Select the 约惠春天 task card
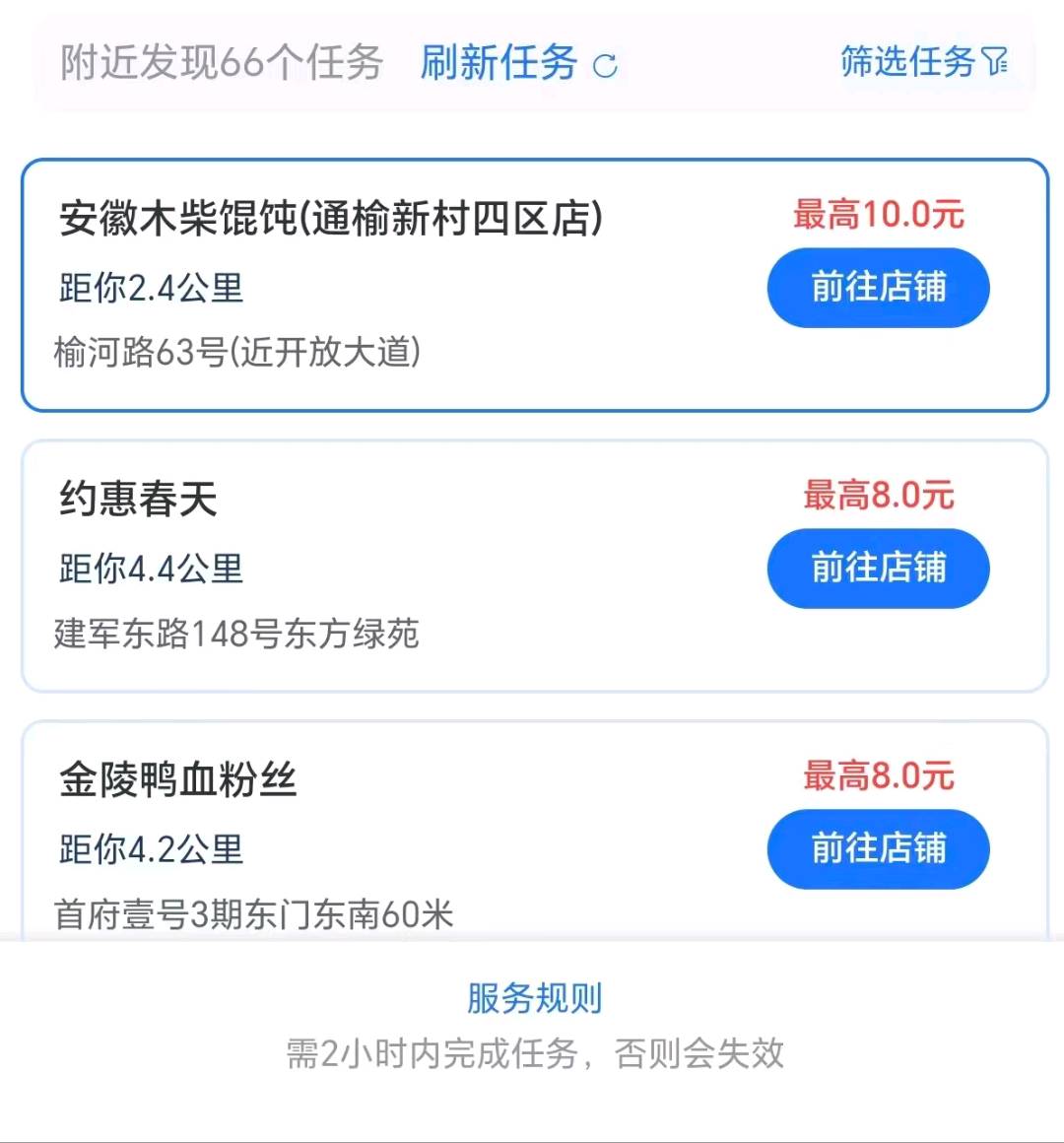The width and height of the screenshot is (1064, 1143). pos(394,567)
